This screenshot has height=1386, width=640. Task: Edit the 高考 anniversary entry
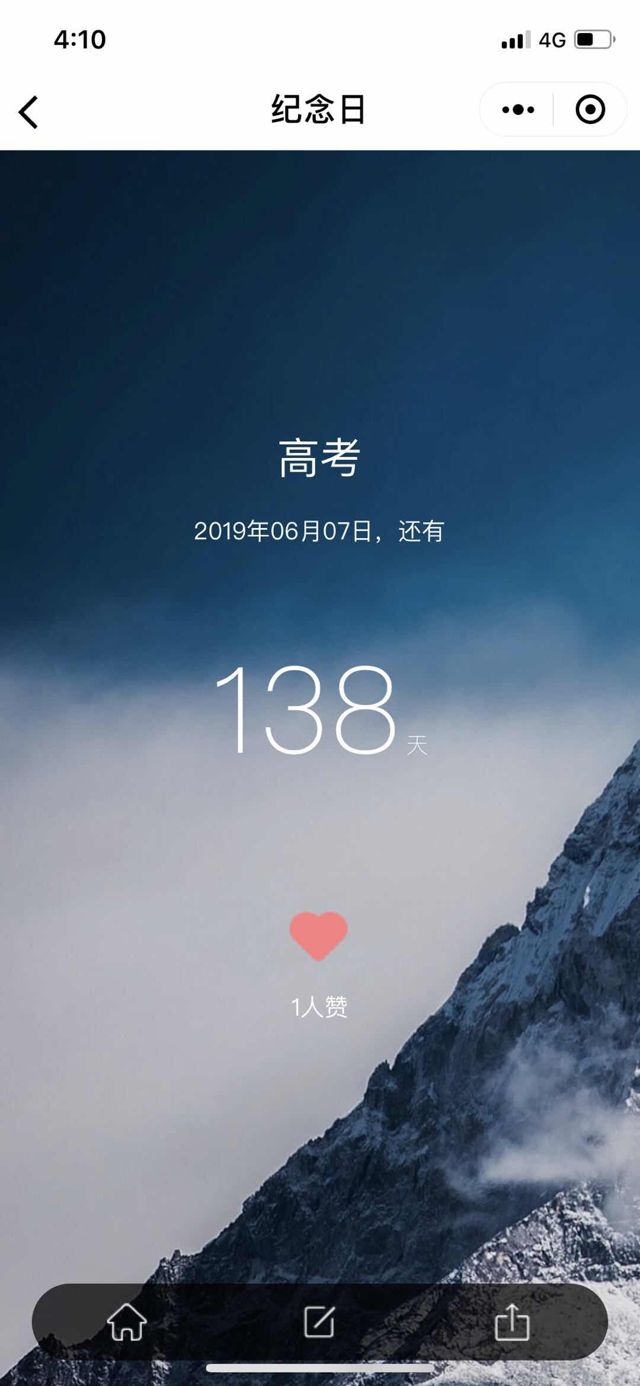pyautogui.click(x=319, y=1322)
